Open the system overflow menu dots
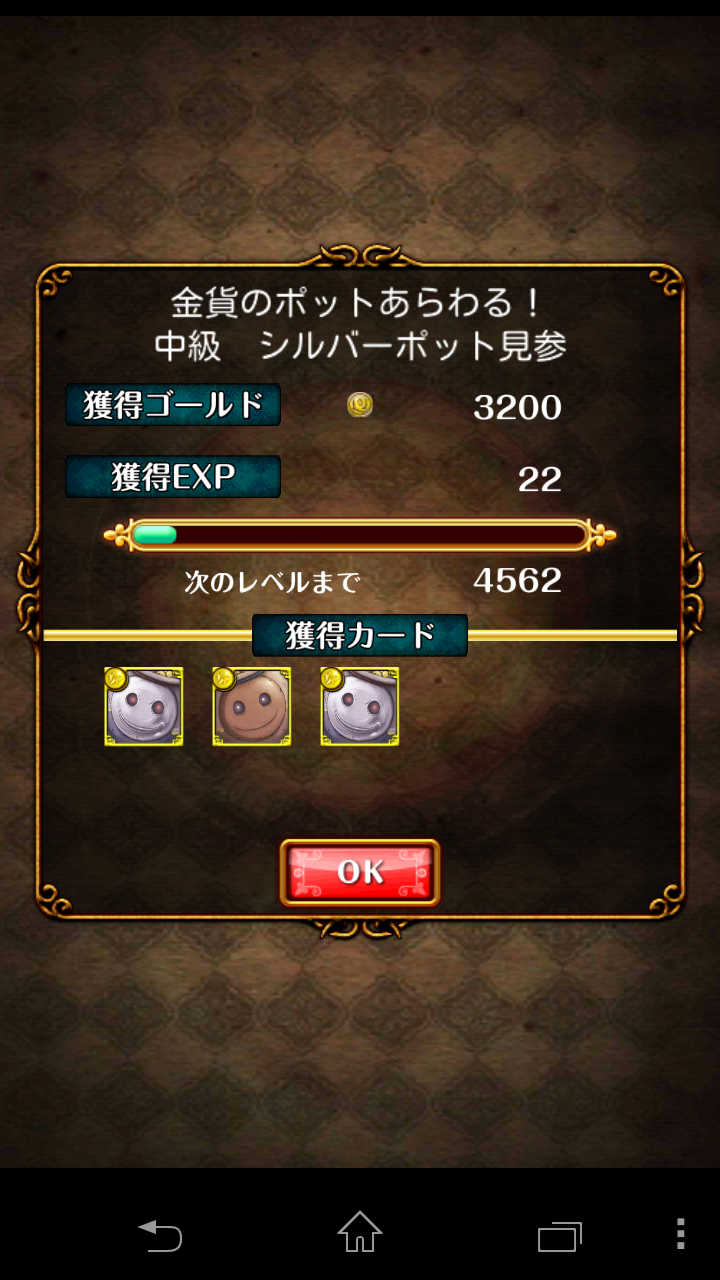720x1280 pixels. (680, 1234)
